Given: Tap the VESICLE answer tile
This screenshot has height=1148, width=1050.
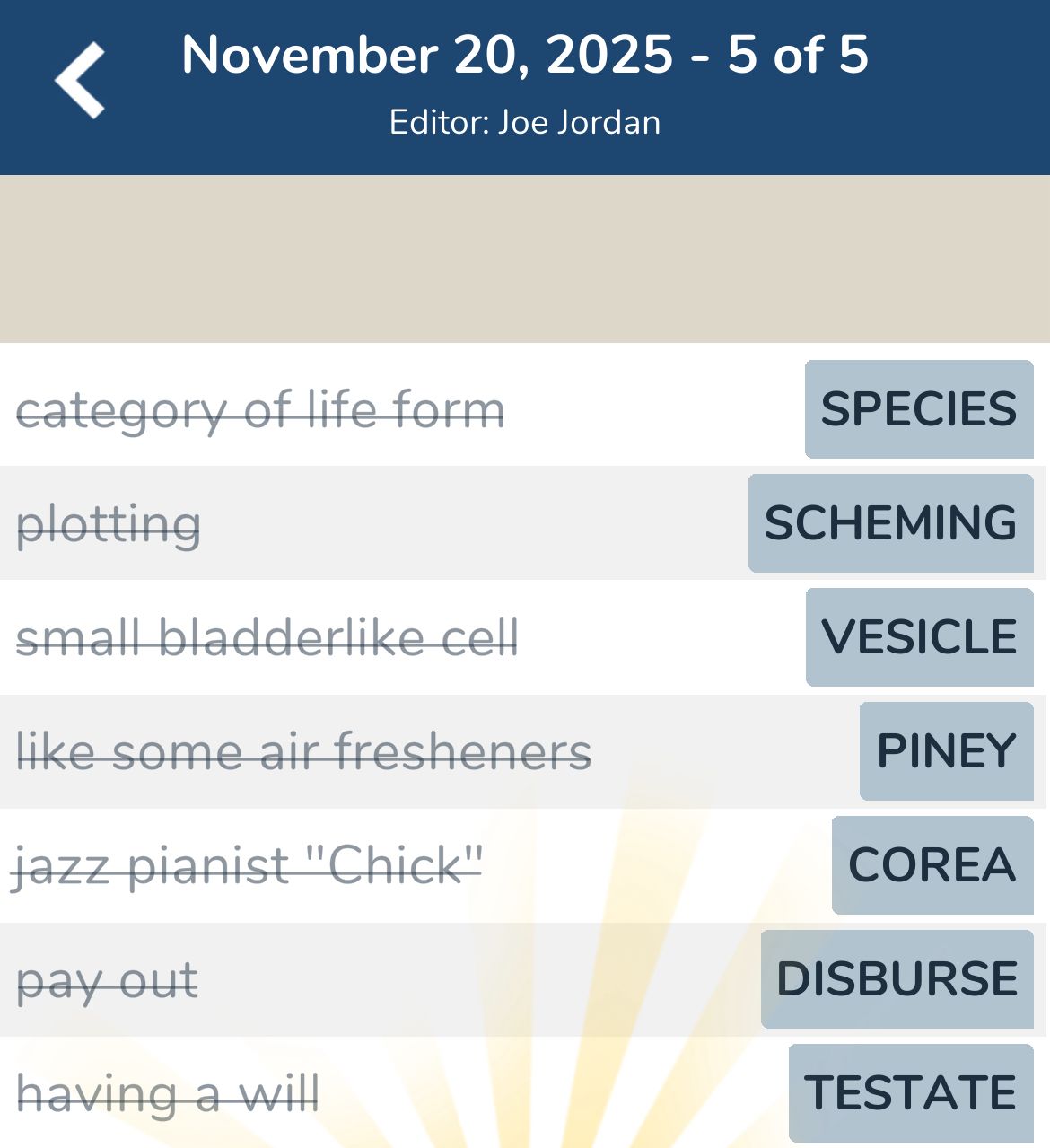Looking at the screenshot, I should pos(919,637).
